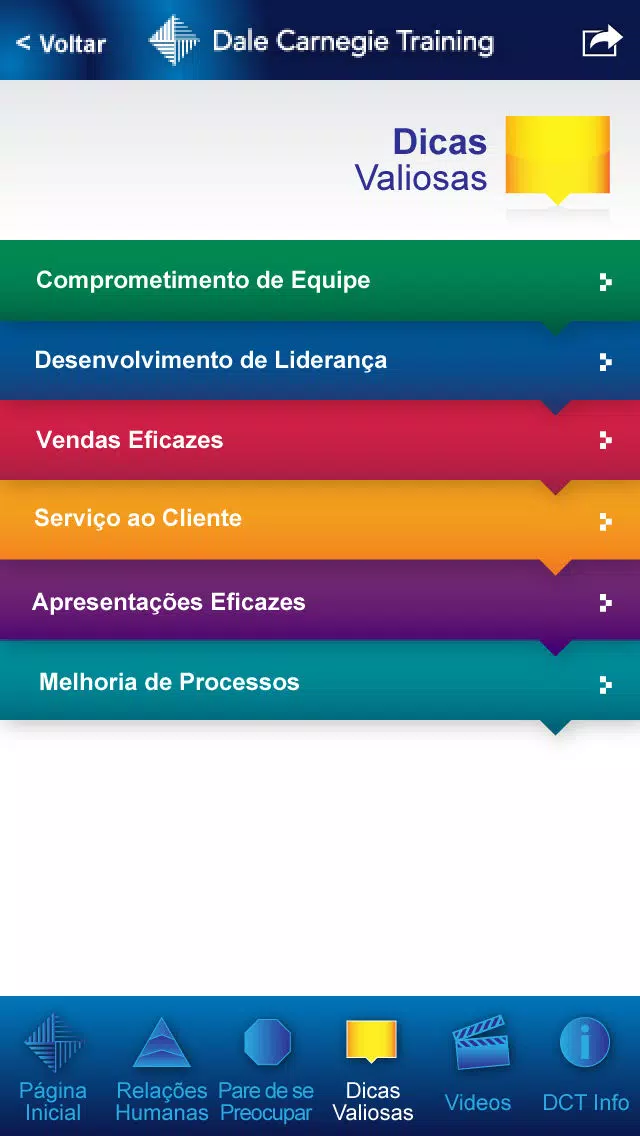Image resolution: width=640 pixels, height=1136 pixels.
Task: Switch to the Página Inicial tab
Action: pos(53,1067)
